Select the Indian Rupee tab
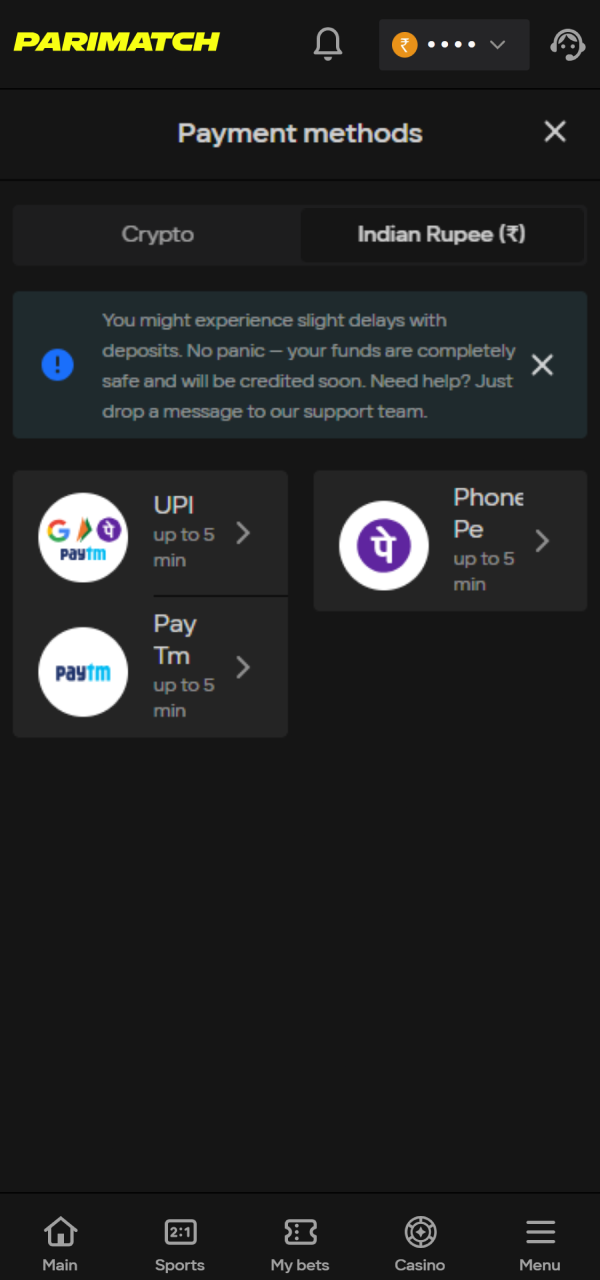This screenshot has height=1280, width=600. pos(442,235)
